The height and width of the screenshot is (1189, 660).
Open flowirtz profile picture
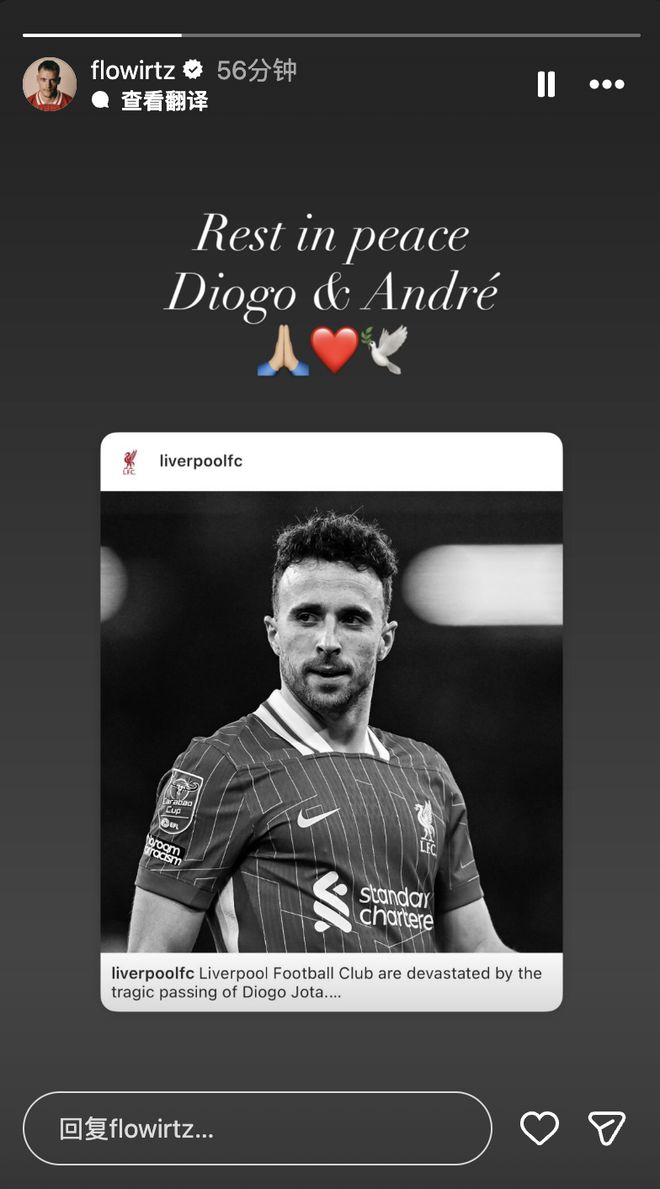49,84
